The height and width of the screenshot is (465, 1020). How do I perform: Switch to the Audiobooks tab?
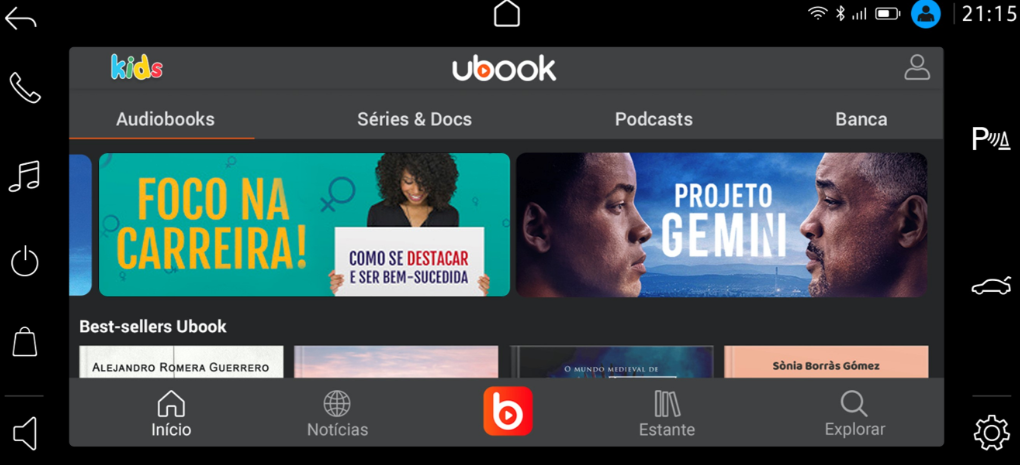(165, 119)
